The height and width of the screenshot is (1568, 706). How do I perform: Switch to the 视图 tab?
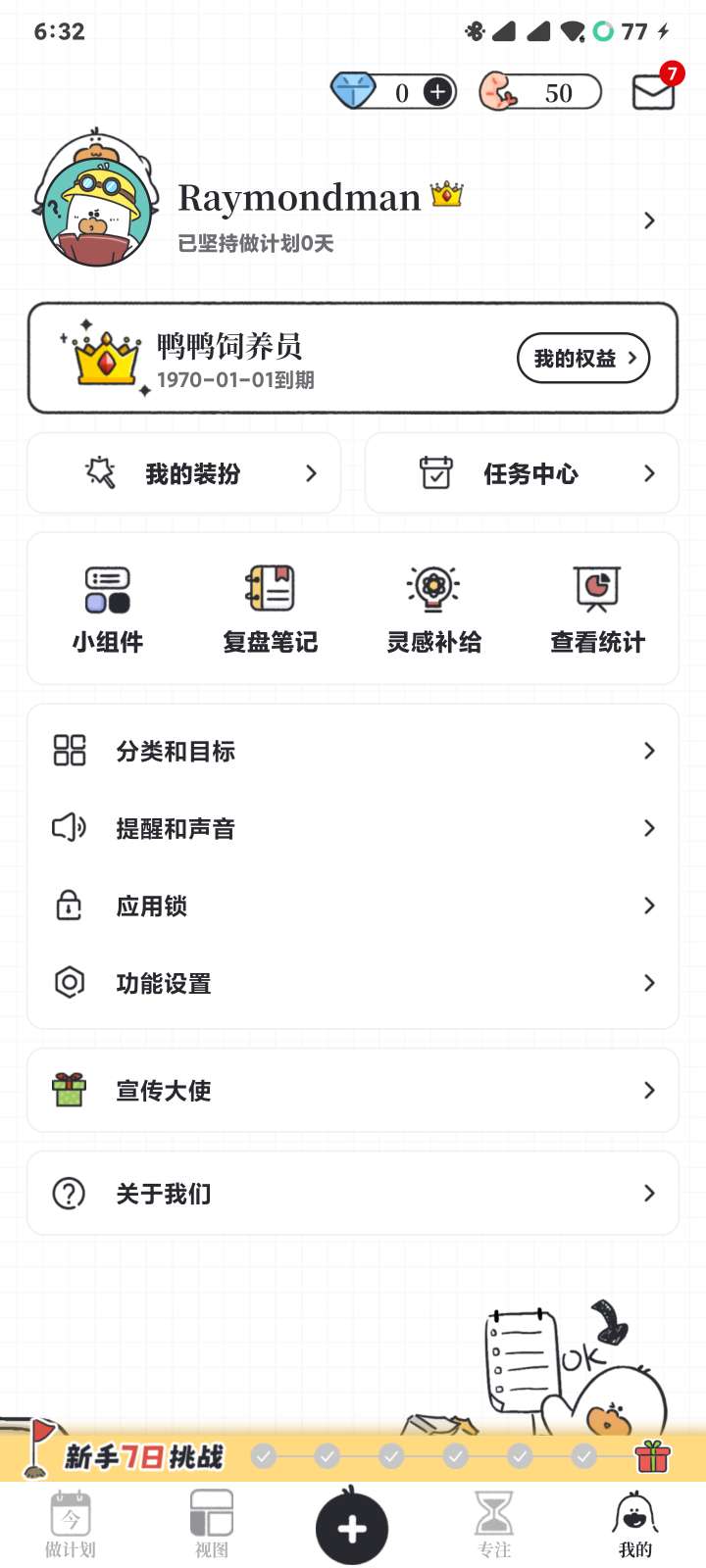[212, 1525]
